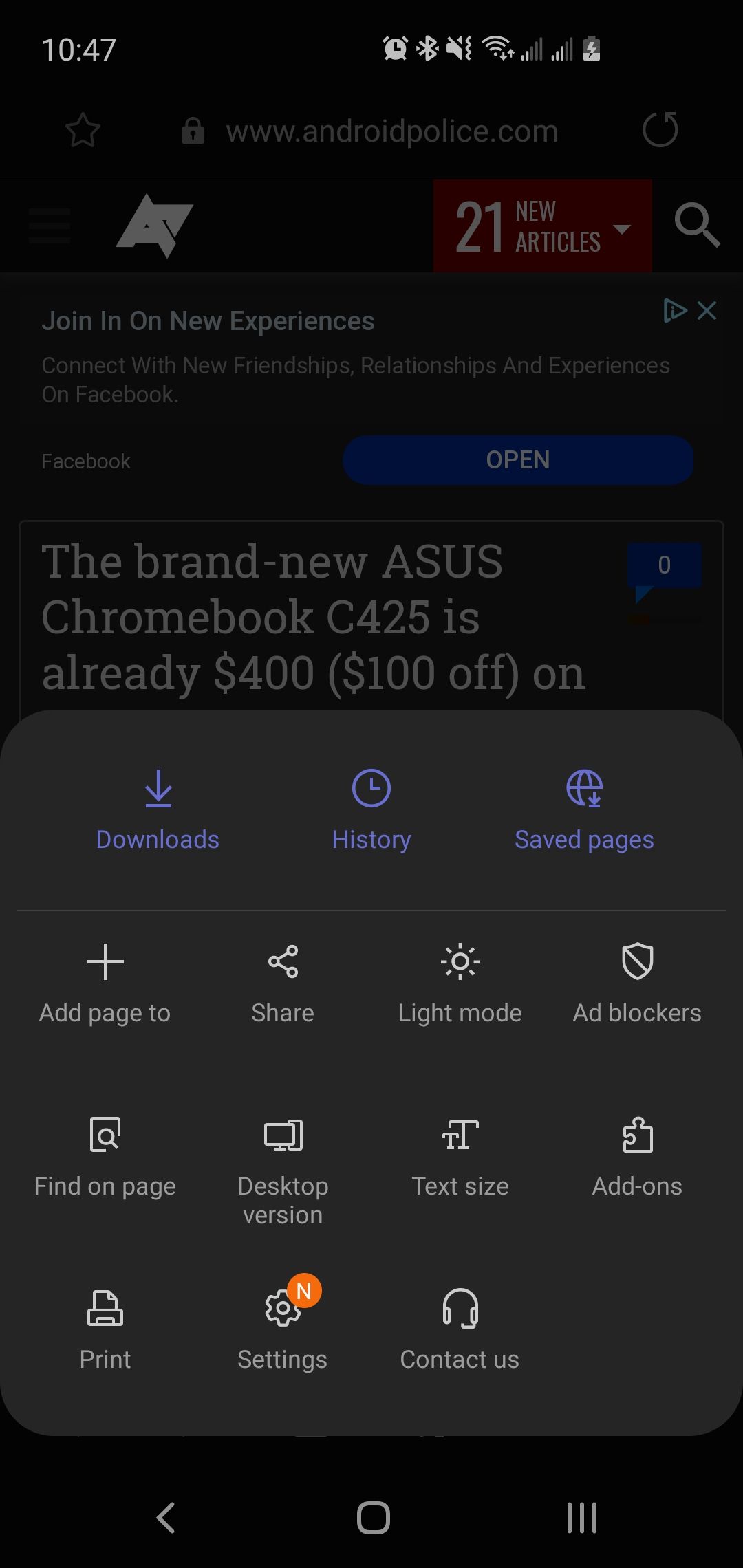The height and width of the screenshot is (1568, 743).
Task: Dismiss the ad with the X
Action: point(707,311)
